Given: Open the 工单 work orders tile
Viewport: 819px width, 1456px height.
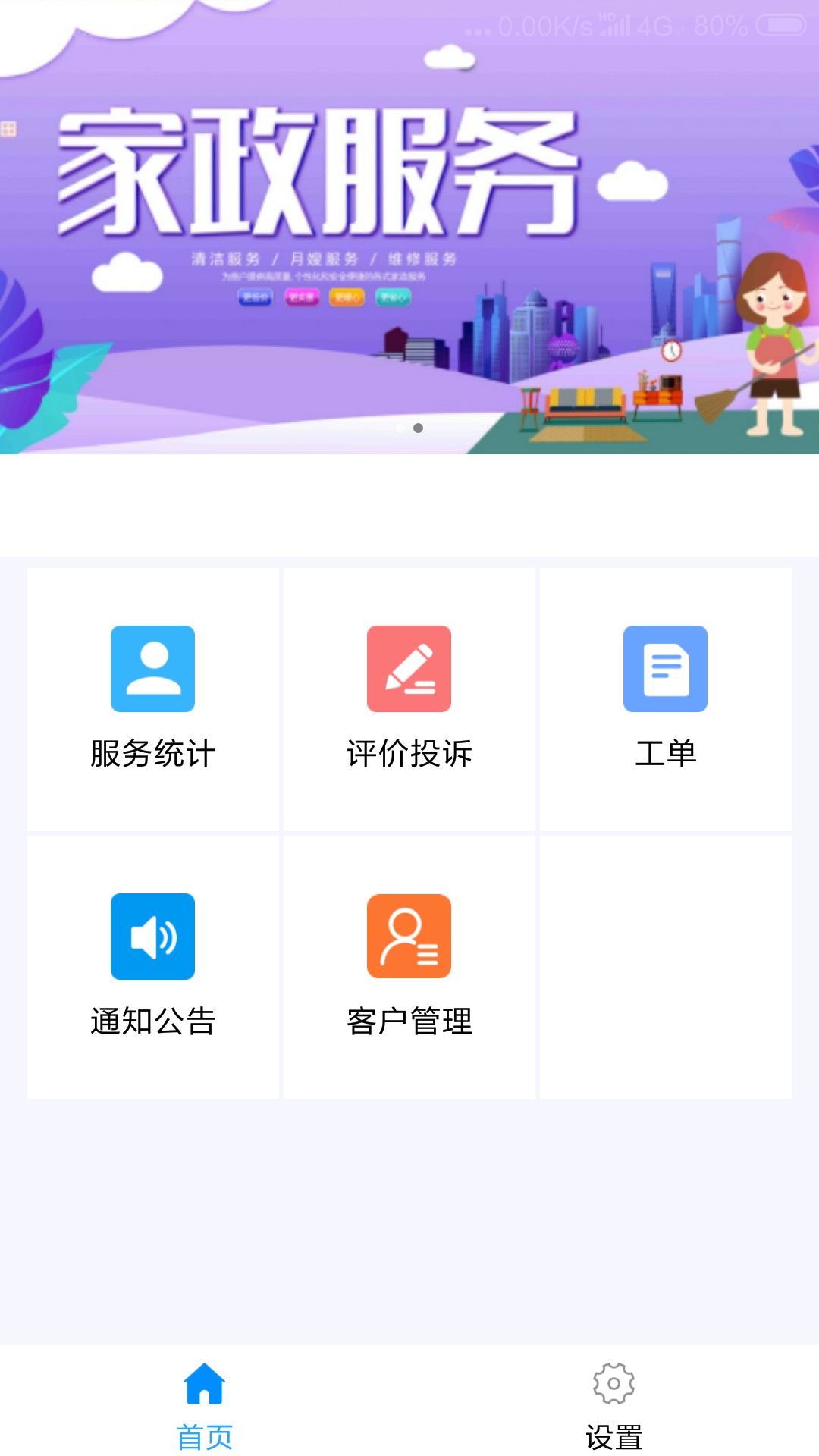Looking at the screenshot, I should coord(665,698).
